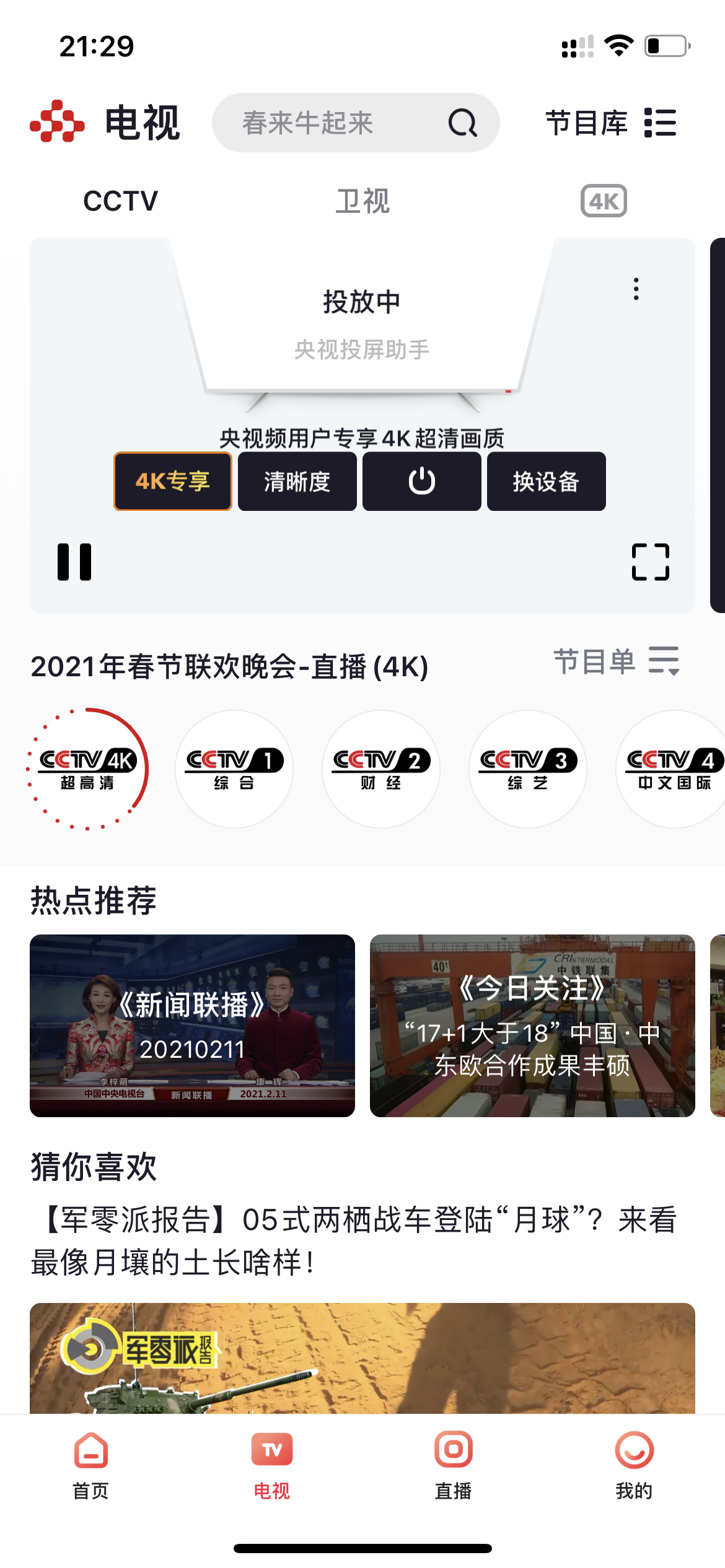Tap 换设备 to change device
This screenshot has height=1568, width=725.
[546, 481]
